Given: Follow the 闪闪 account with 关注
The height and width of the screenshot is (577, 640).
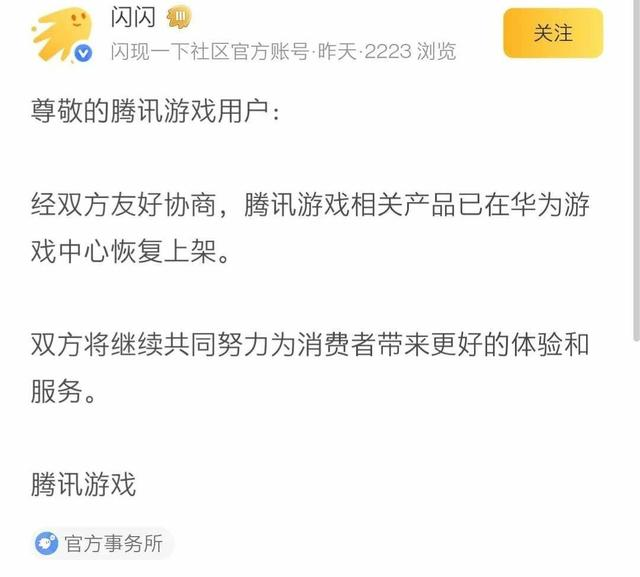Looking at the screenshot, I should pyautogui.click(x=553, y=33).
